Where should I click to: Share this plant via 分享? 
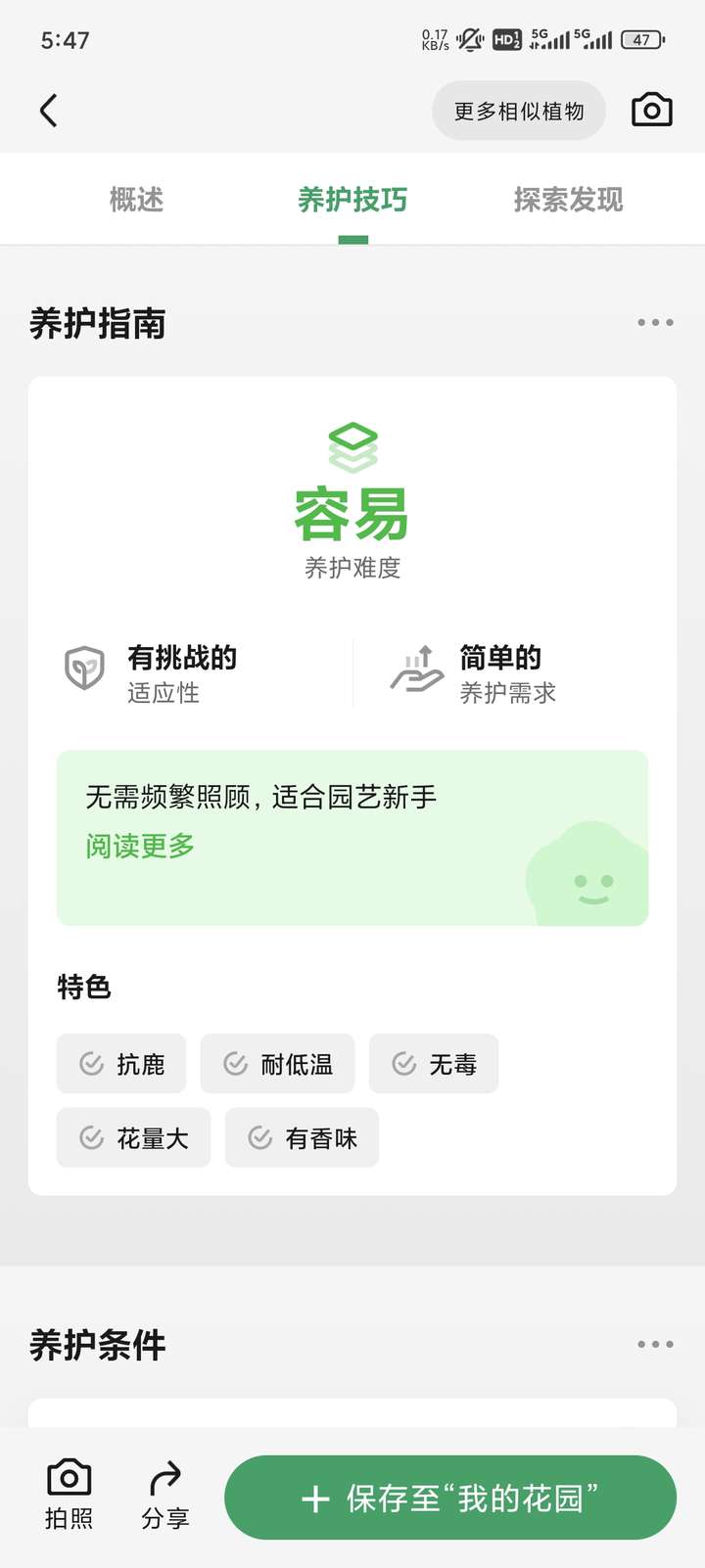point(164,1496)
